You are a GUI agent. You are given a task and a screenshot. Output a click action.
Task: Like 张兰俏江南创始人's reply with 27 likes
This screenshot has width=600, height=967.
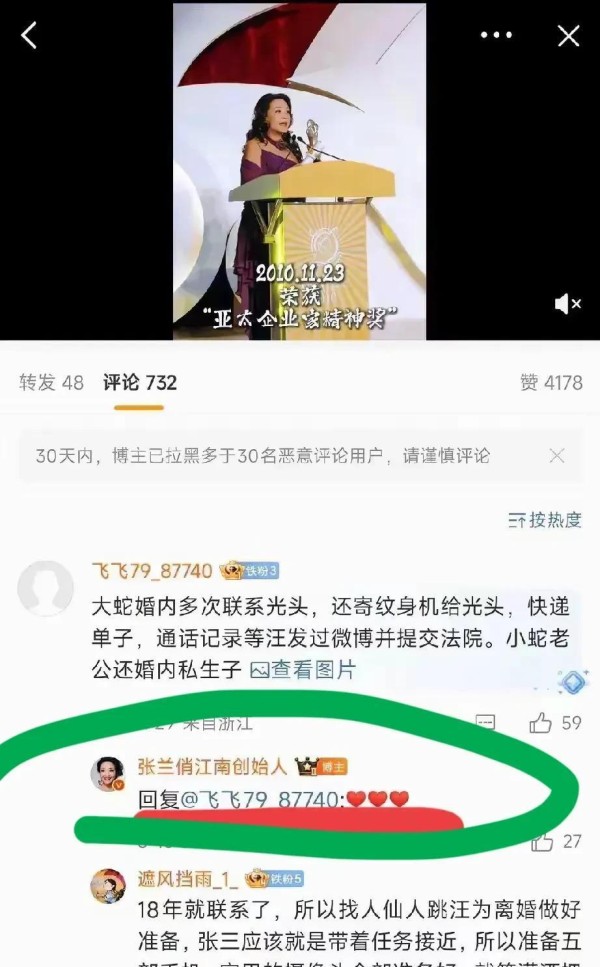pos(541,842)
